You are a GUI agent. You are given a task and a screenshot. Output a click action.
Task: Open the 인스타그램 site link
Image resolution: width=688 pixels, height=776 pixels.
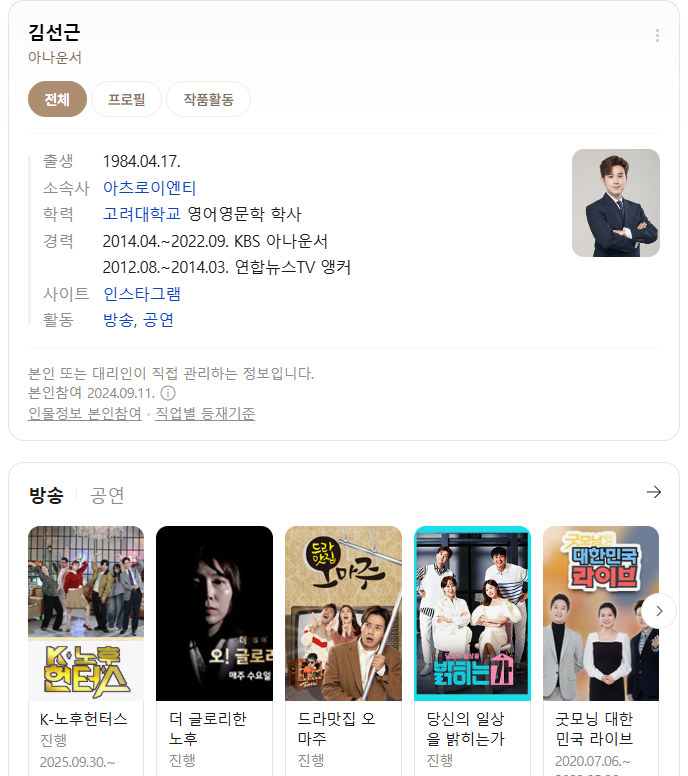142,294
